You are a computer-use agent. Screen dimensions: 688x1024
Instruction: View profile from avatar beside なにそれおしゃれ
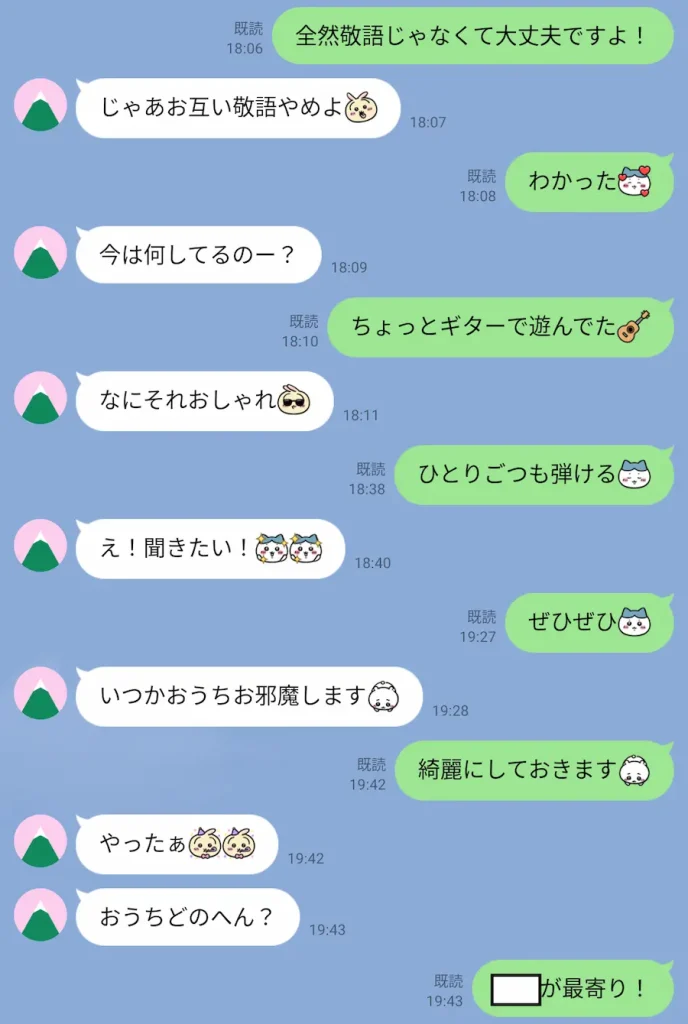[x=41, y=398]
